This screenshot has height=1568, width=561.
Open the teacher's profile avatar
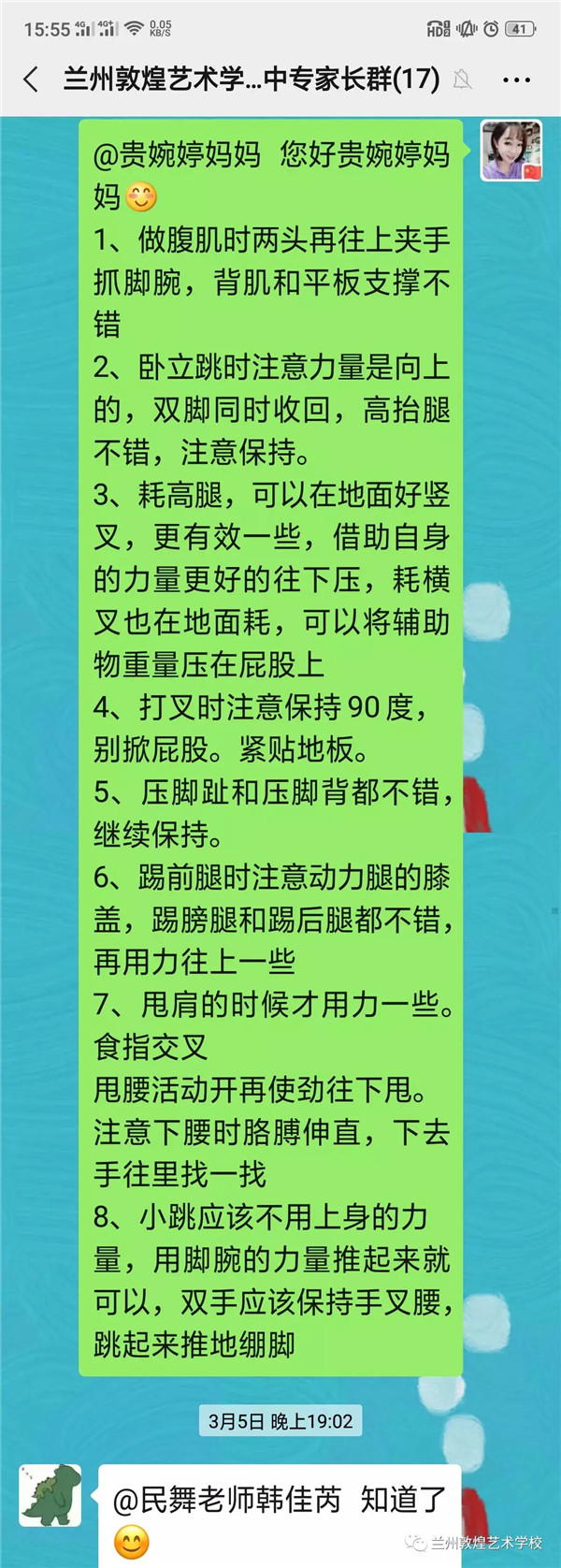511,151
